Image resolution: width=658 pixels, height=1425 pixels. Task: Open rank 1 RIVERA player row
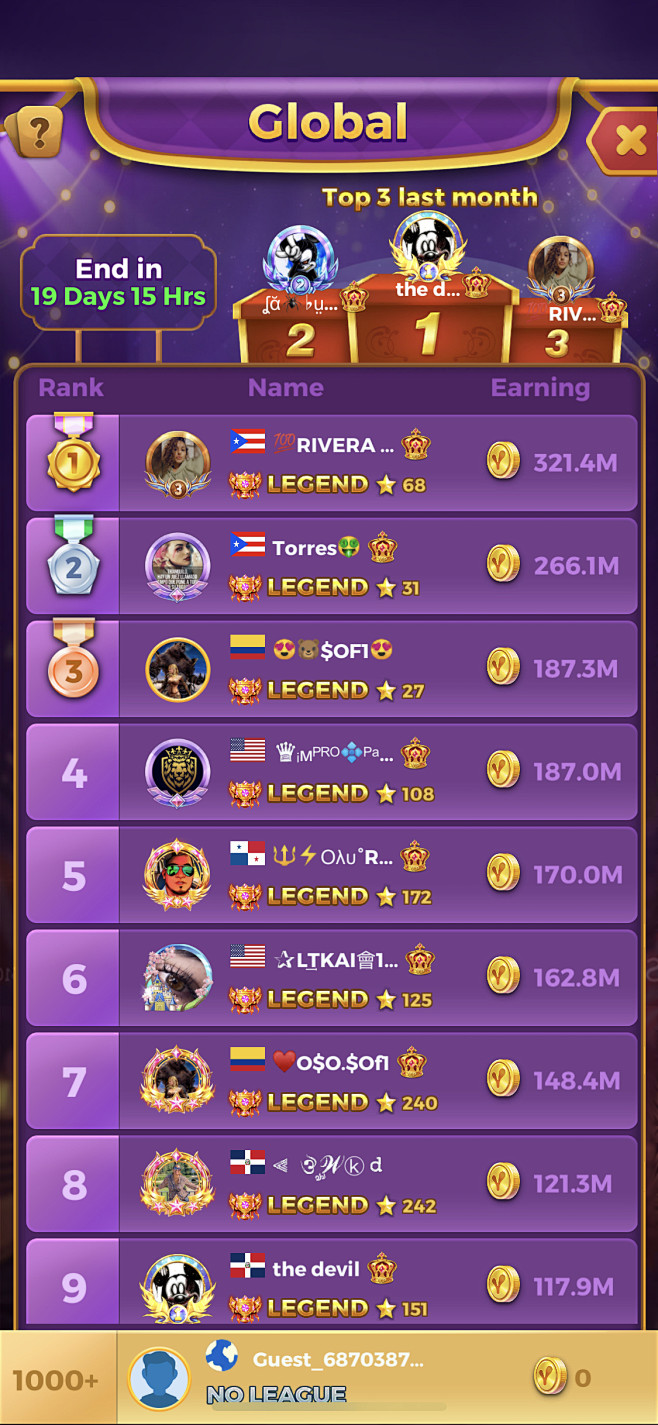[x=331, y=464]
